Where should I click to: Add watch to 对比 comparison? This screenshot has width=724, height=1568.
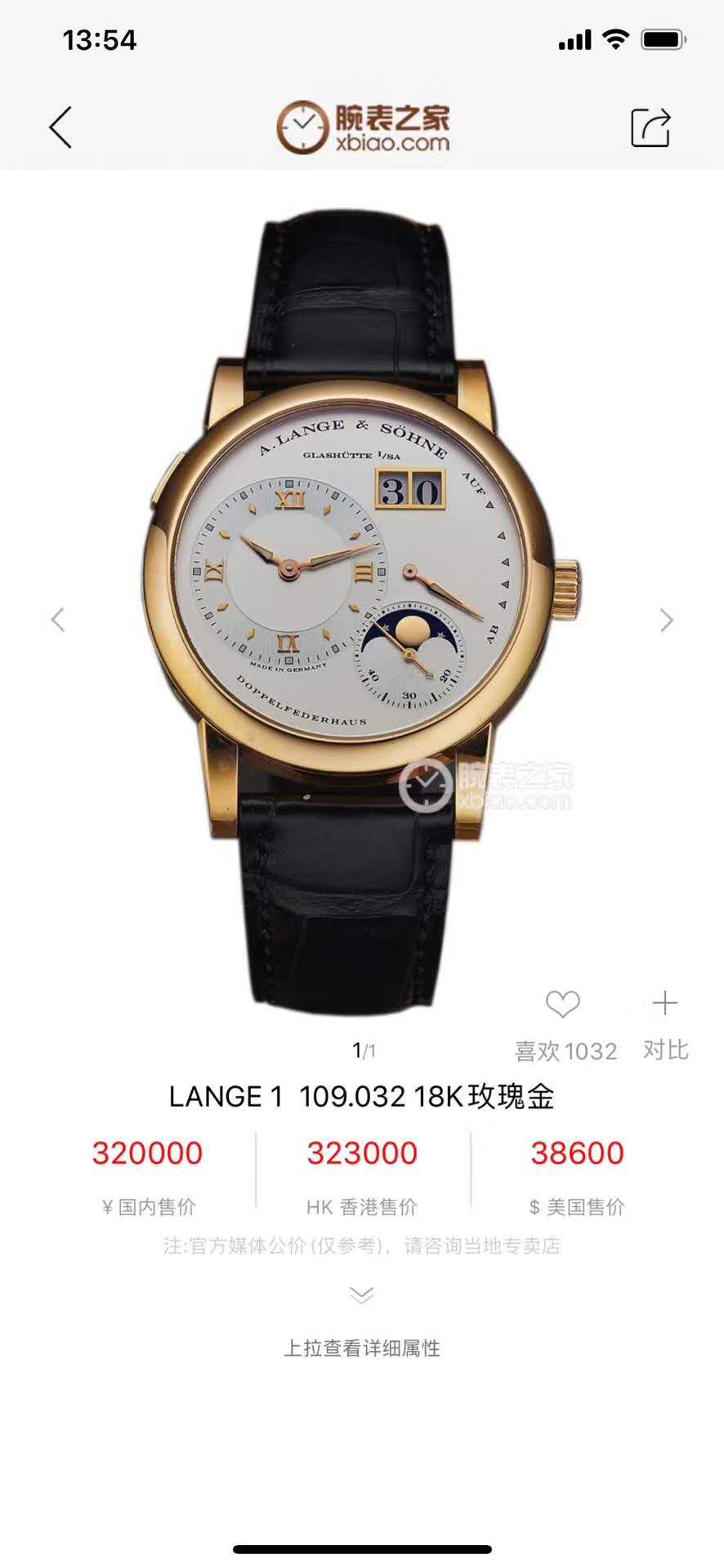tap(666, 1026)
